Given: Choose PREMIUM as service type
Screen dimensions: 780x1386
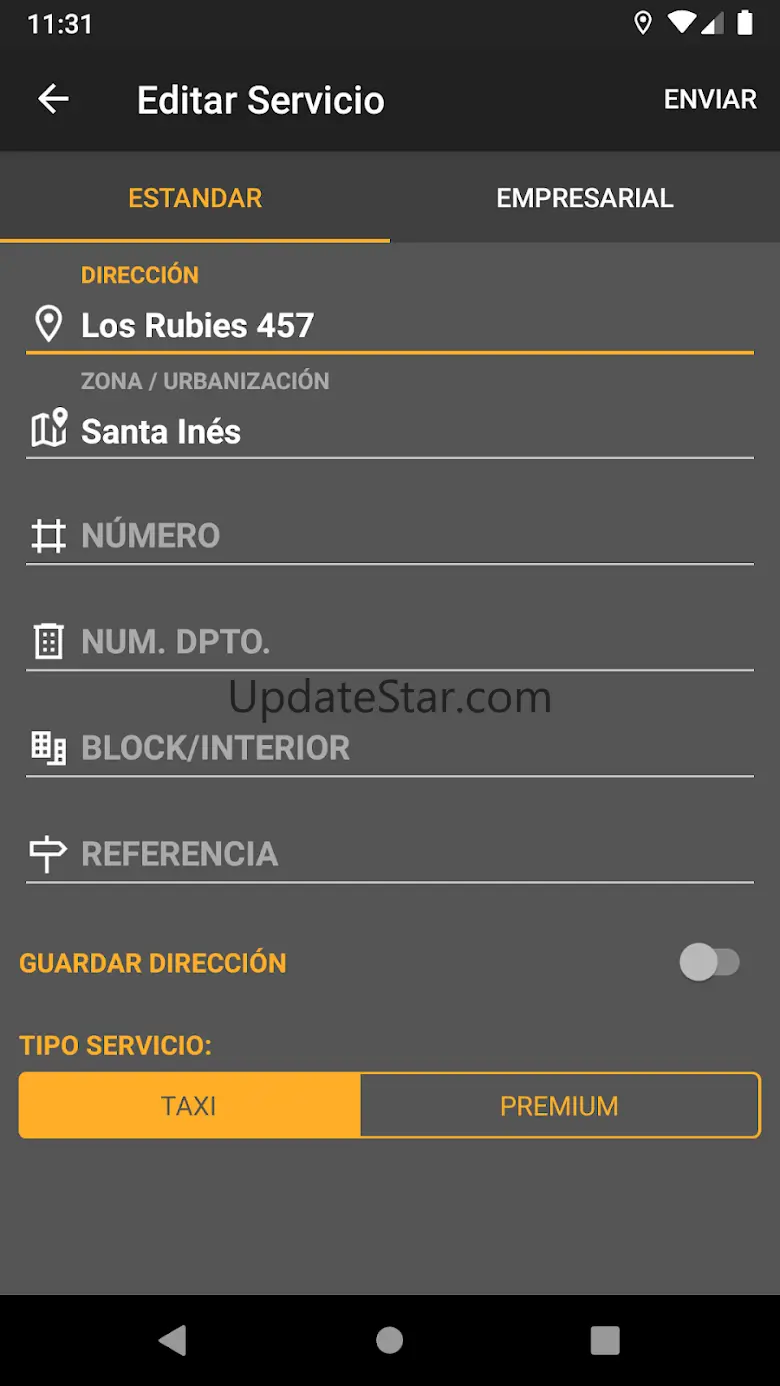Looking at the screenshot, I should [x=560, y=1106].
